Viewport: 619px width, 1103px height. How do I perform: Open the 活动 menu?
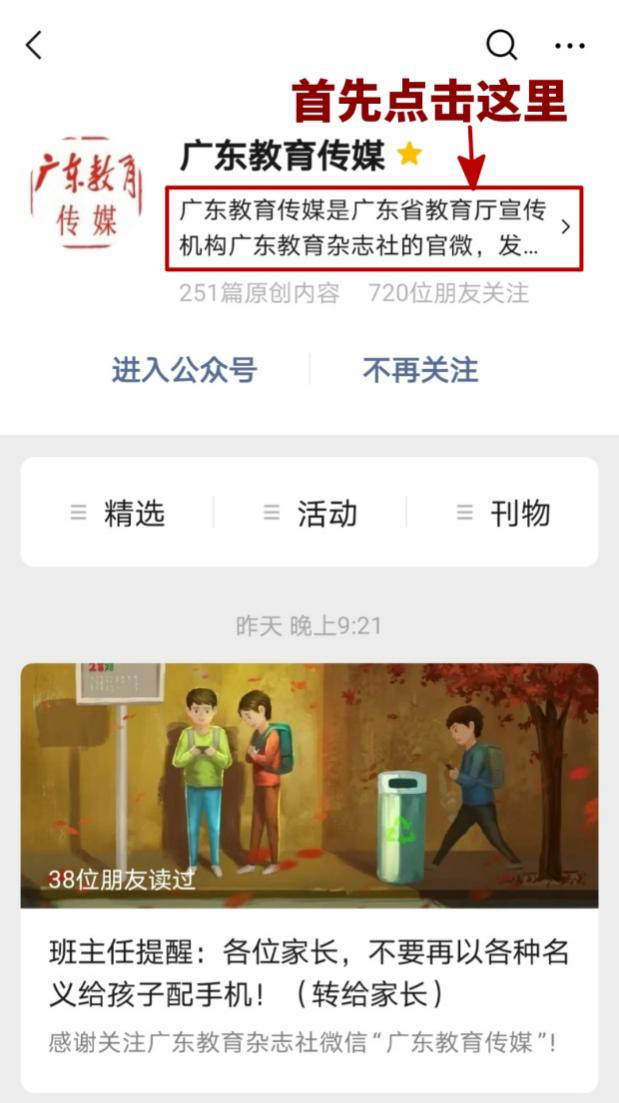[310, 513]
